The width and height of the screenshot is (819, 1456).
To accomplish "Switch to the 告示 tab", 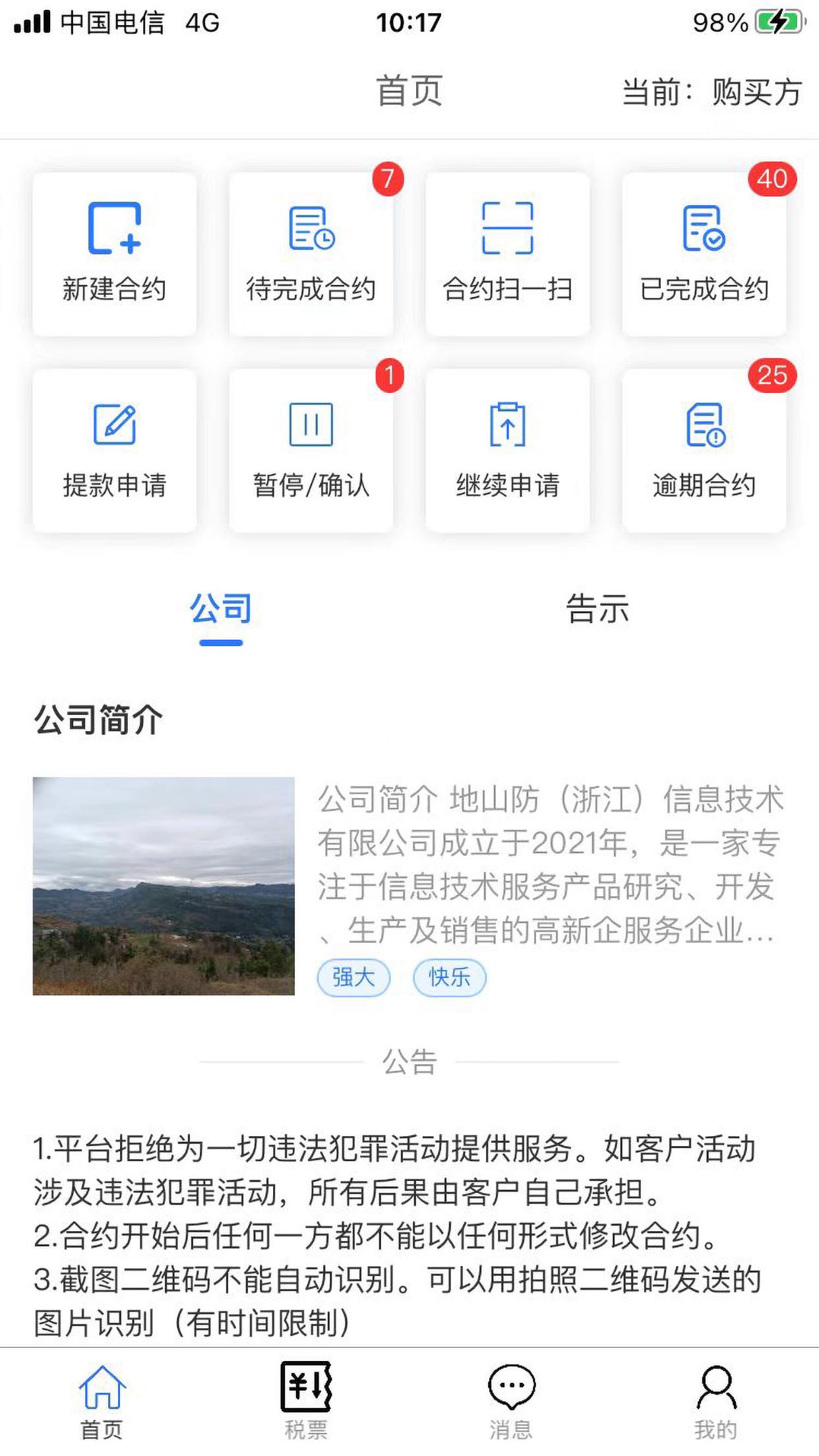I will [597, 609].
